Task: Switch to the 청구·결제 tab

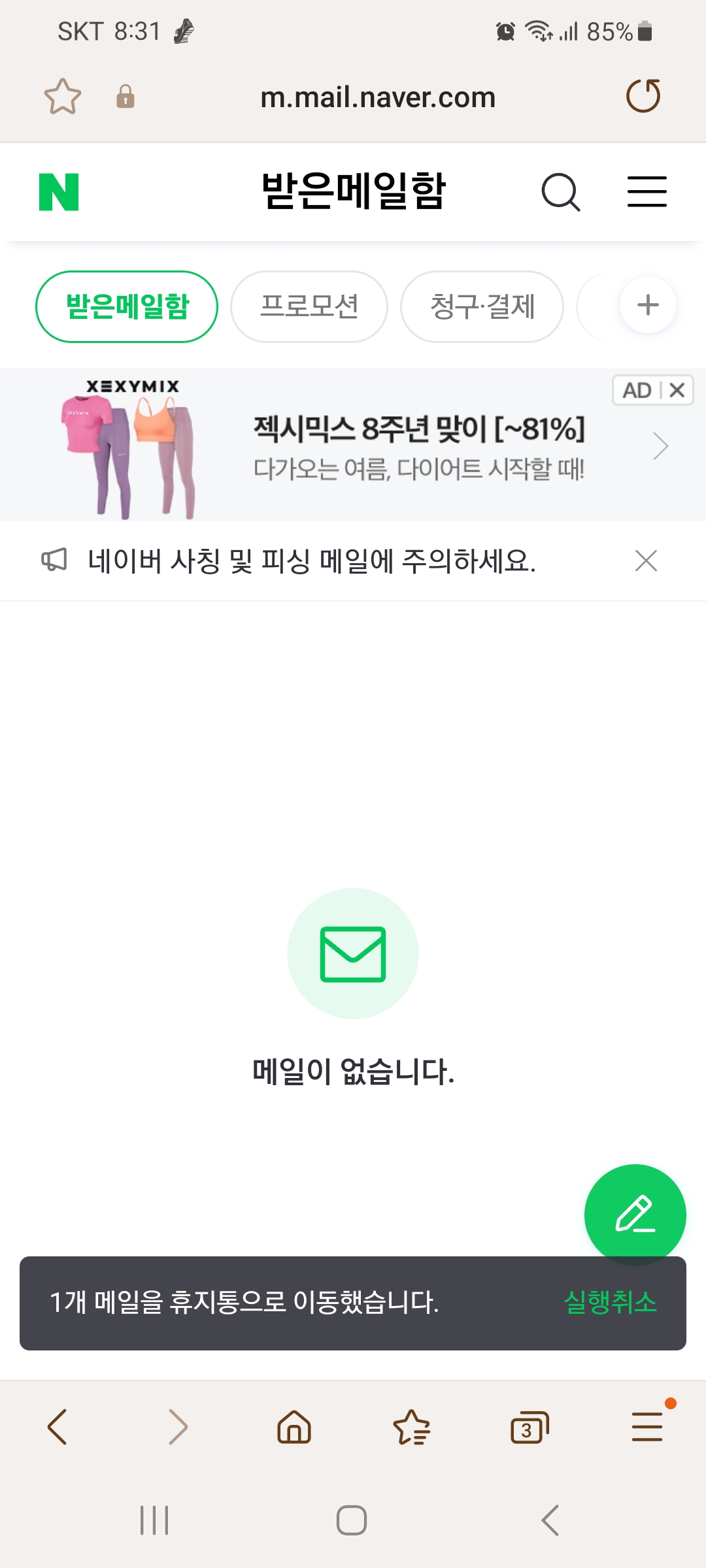Action: [x=482, y=306]
